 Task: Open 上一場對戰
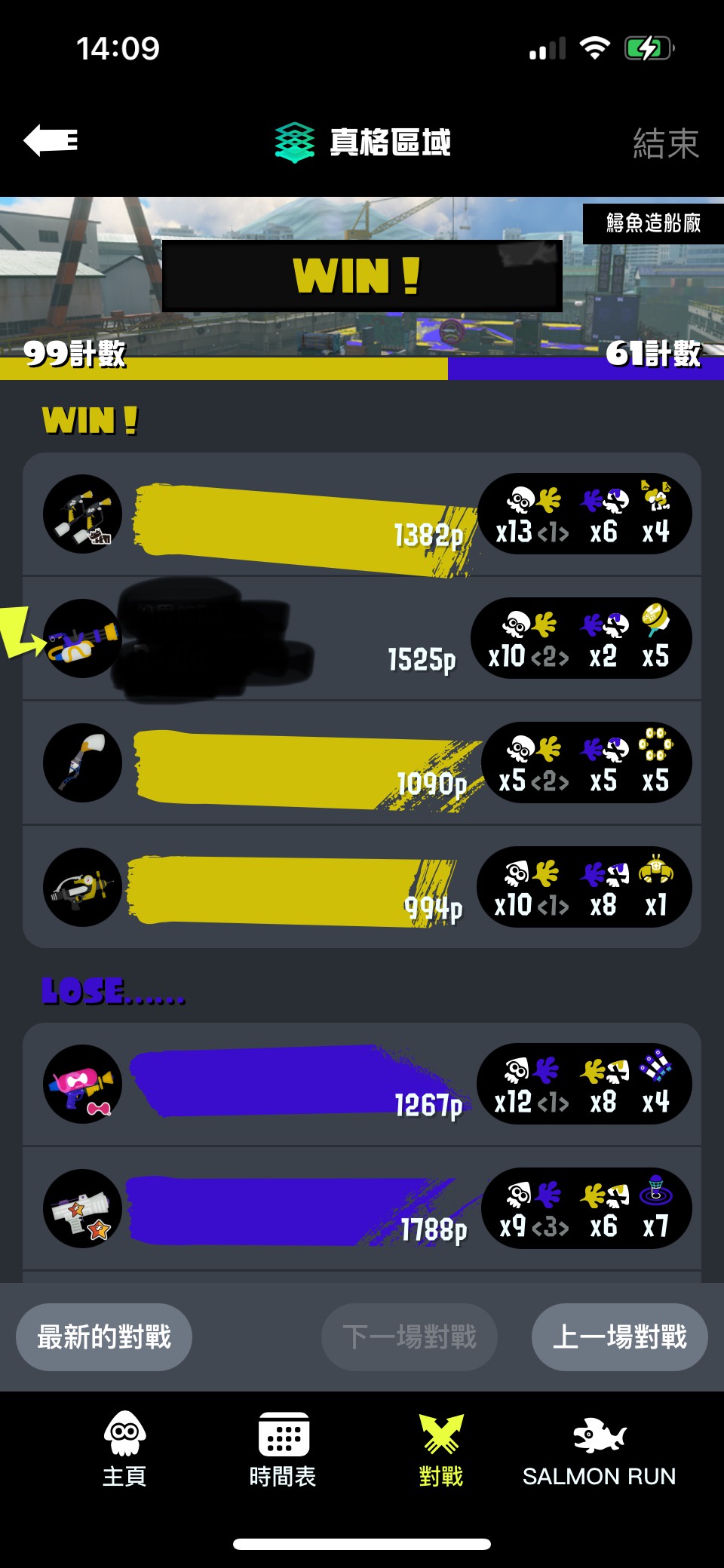[x=619, y=1337]
